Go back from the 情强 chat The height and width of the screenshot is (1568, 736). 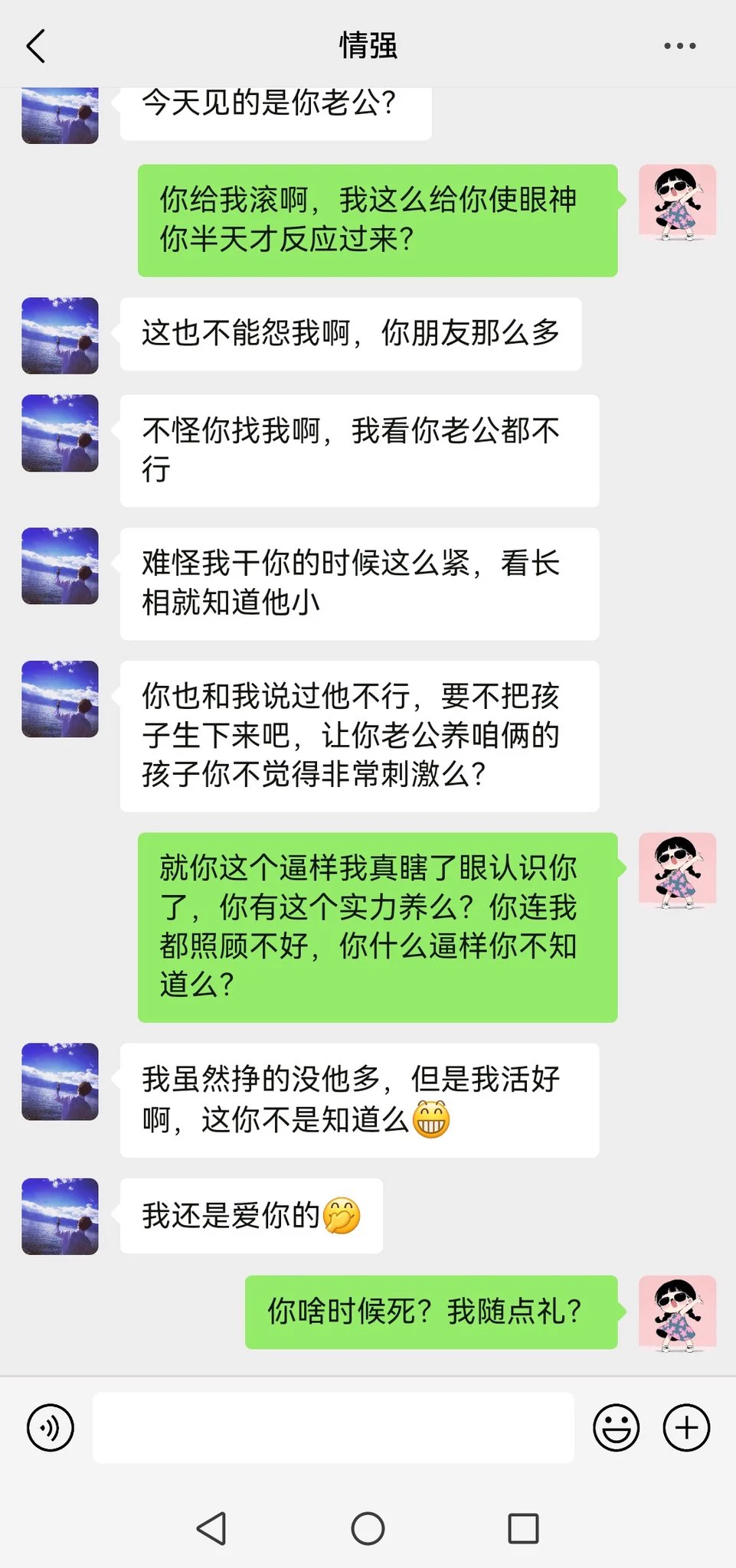pyautogui.click(x=36, y=46)
